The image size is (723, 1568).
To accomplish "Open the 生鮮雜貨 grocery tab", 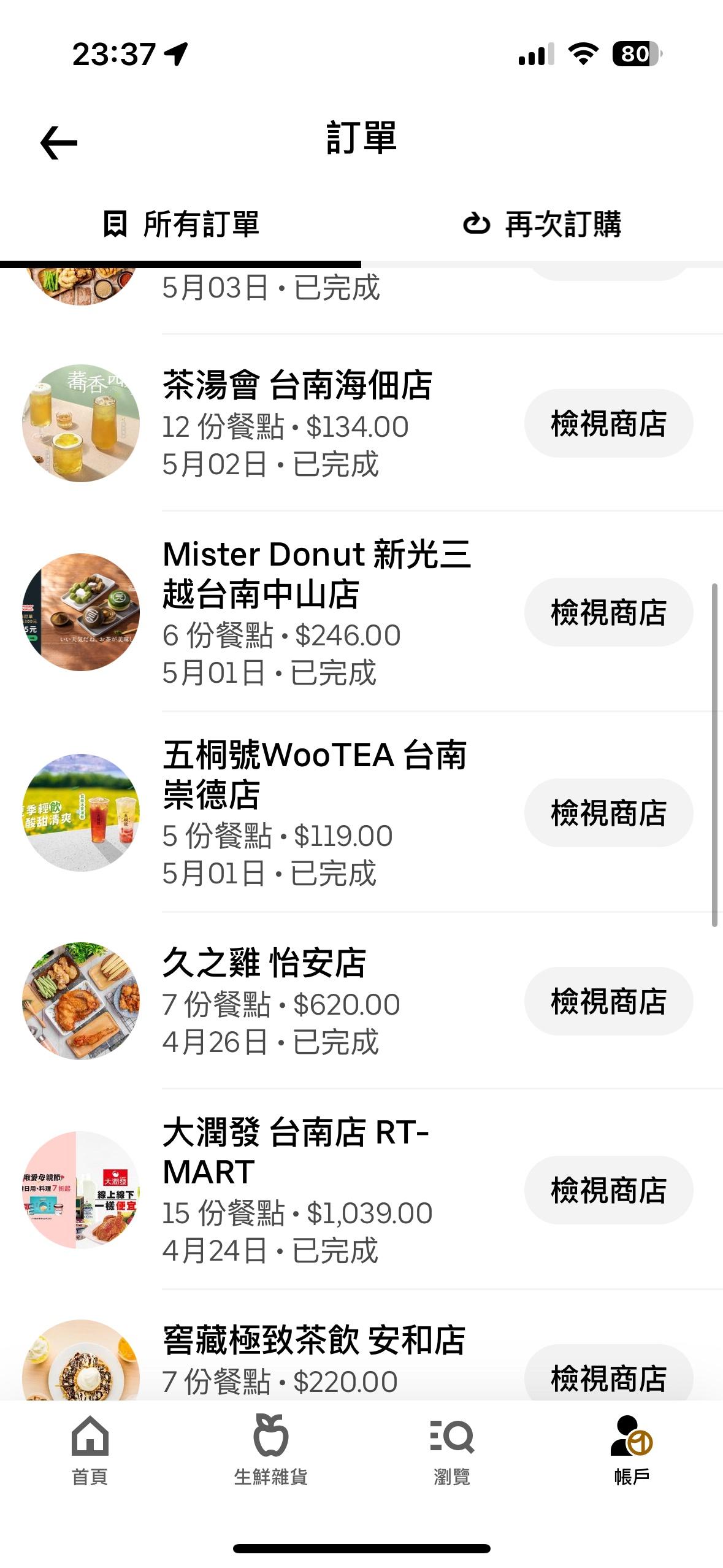I will (x=270, y=1450).
